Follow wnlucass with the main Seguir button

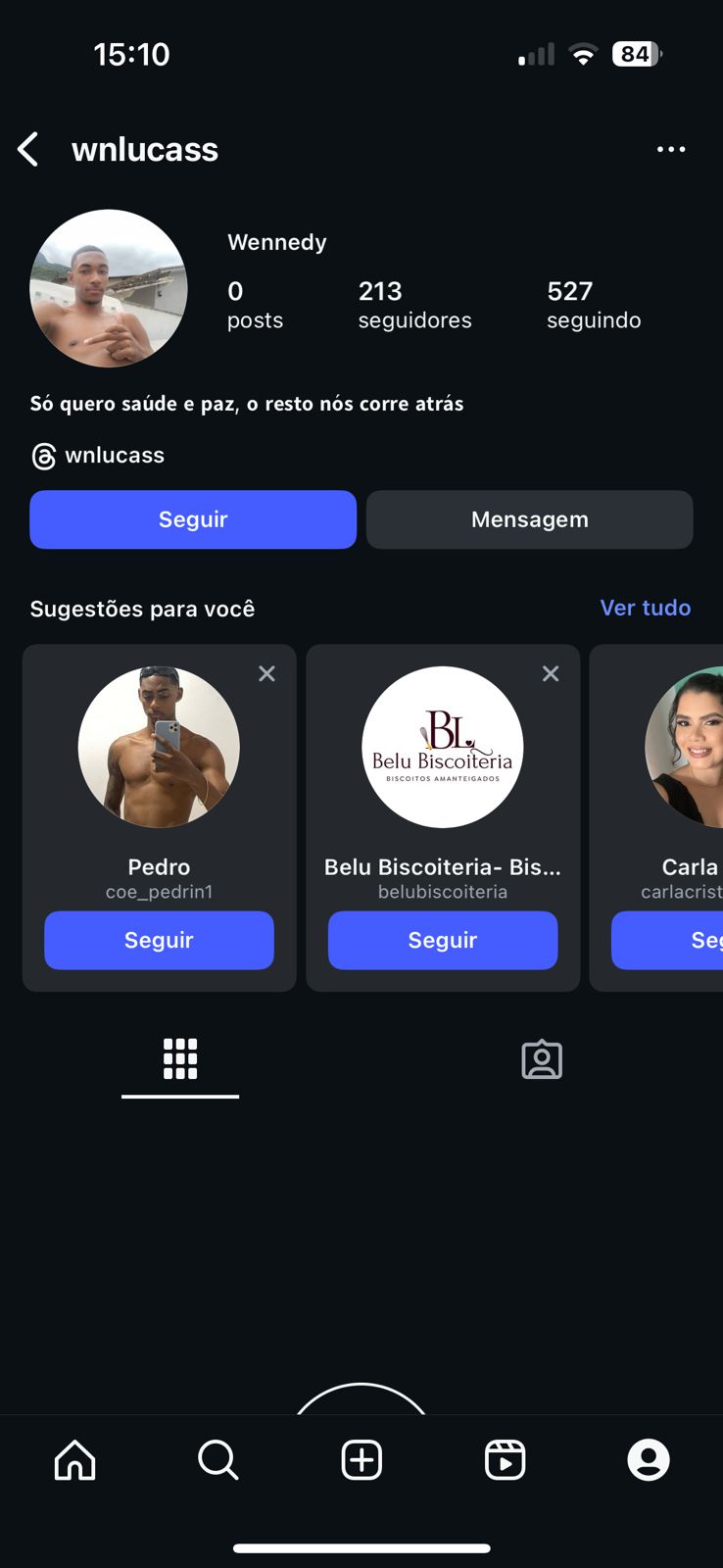click(193, 519)
